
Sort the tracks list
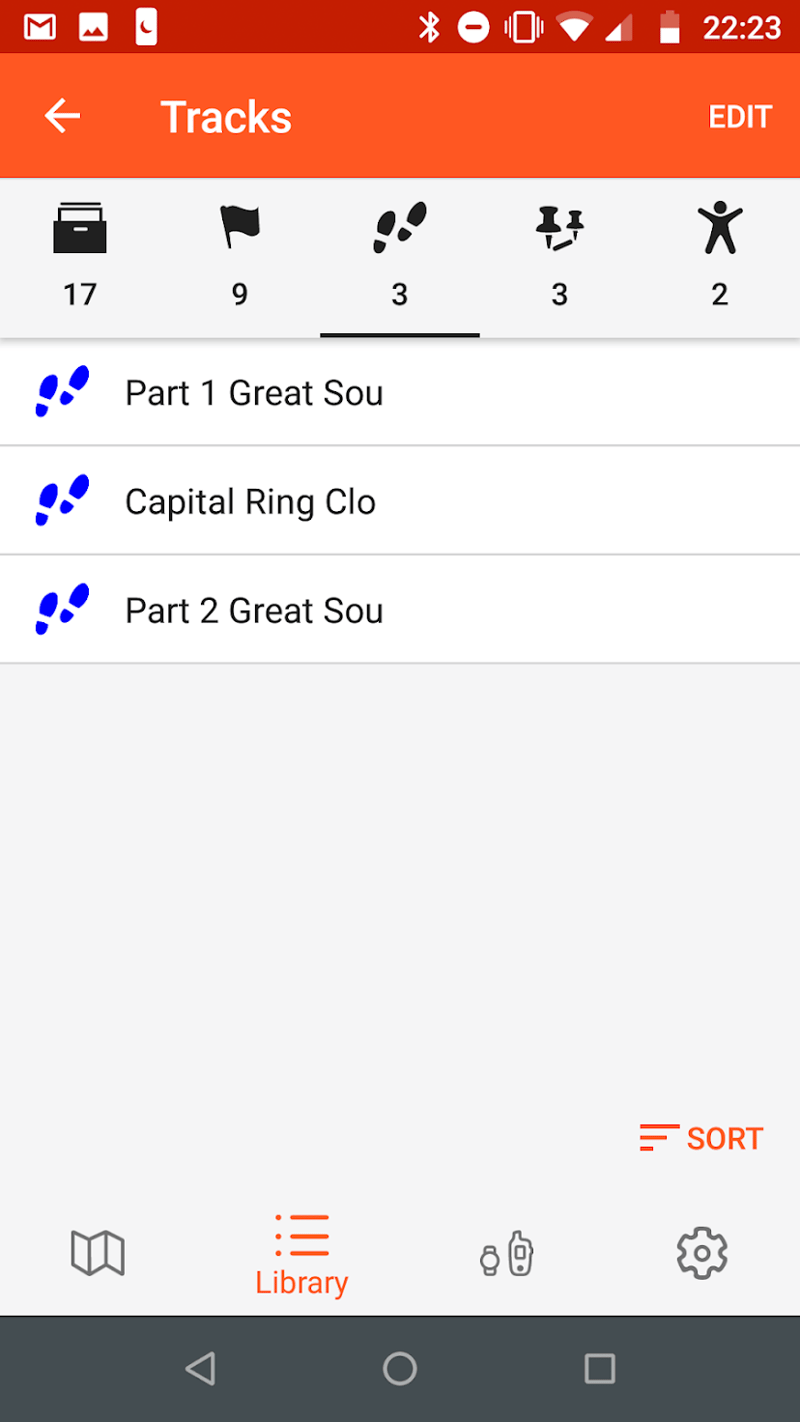702,1138
